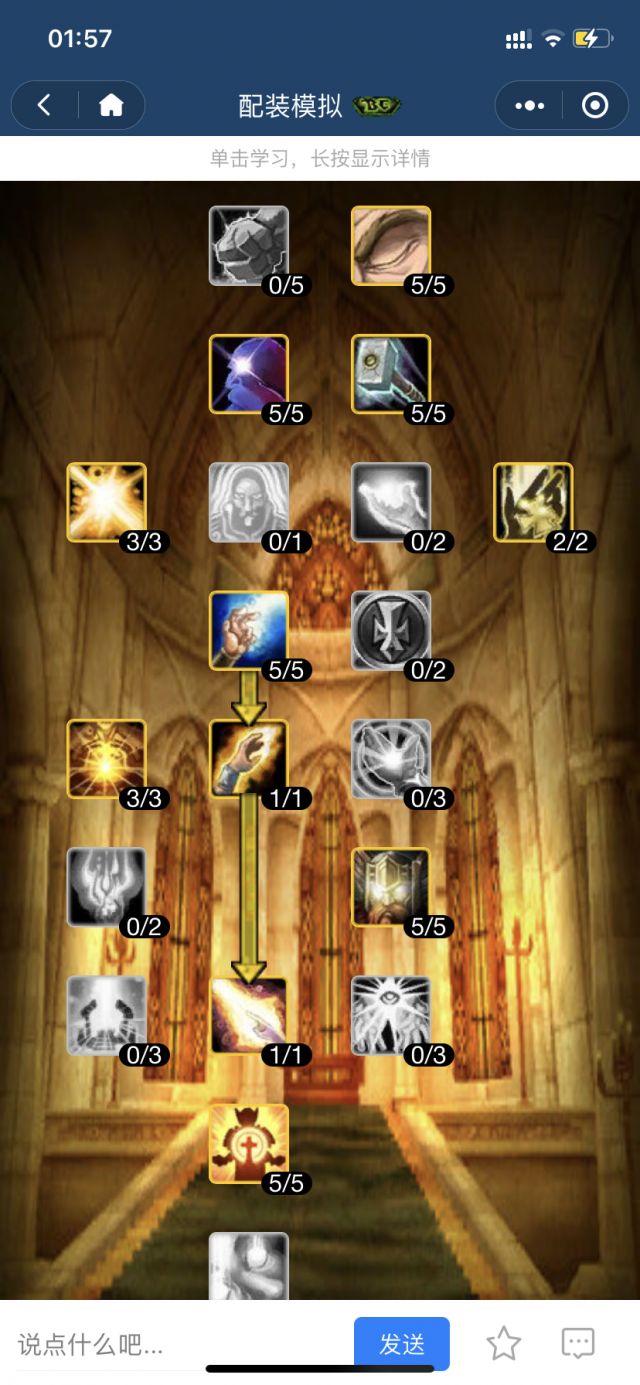Tap the glowing fist talent 1/1
The height and width of the screenshot is (1385, 640).
[x=249, y=758]
